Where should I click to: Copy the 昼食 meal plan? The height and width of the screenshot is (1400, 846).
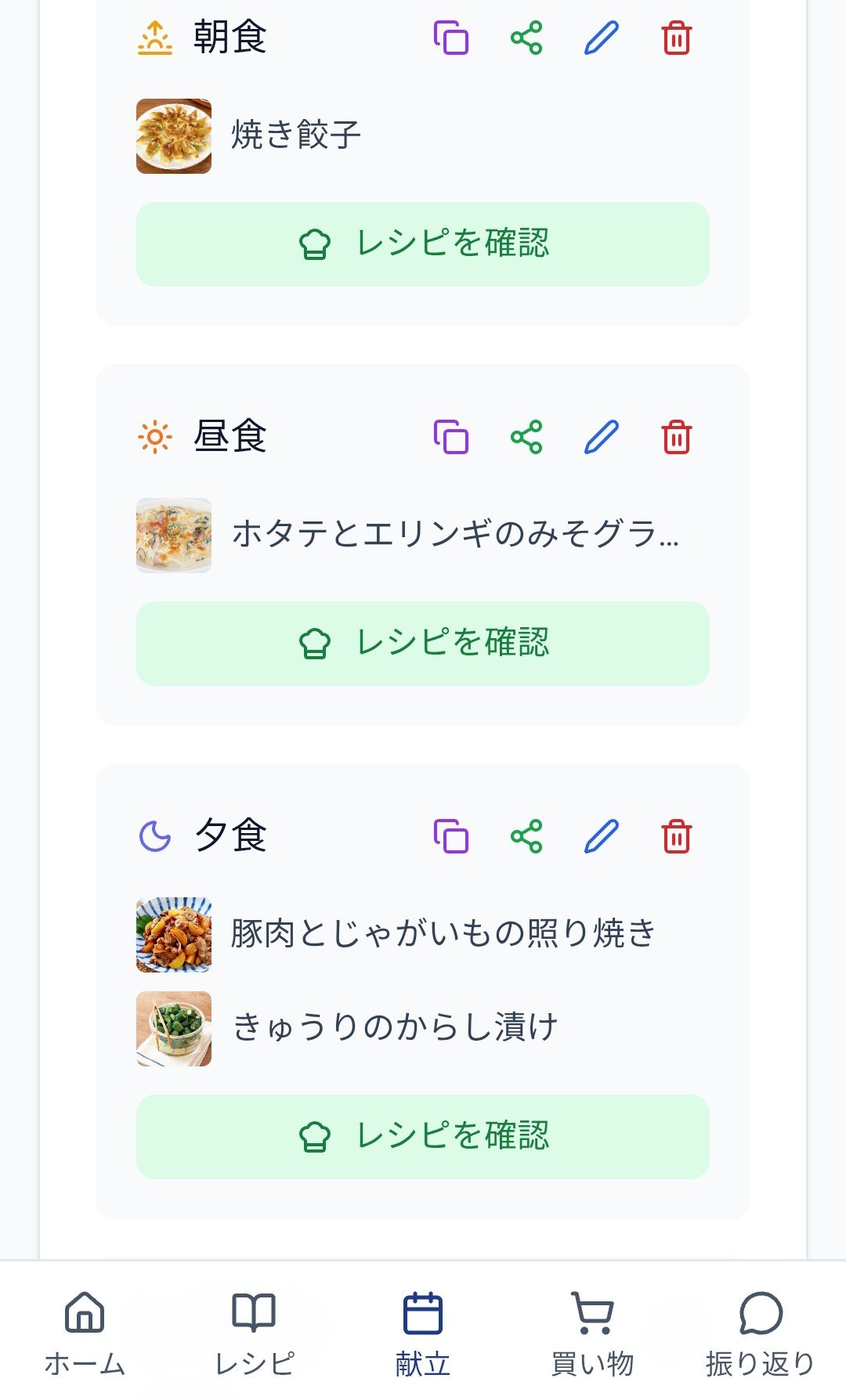point(450,438)
